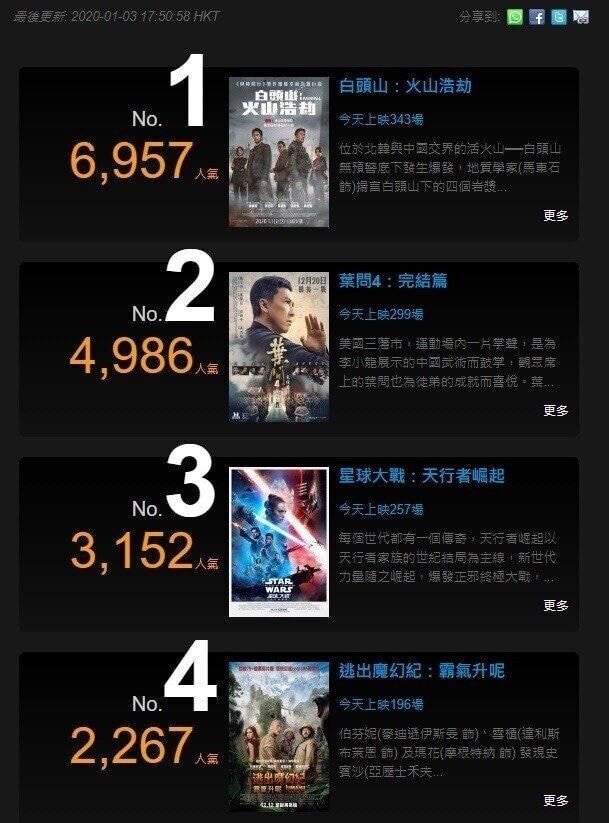Viewport: 609px width, 823px height.
Task: View today's 343 showtimes for 白頭山
Action: 381,120
